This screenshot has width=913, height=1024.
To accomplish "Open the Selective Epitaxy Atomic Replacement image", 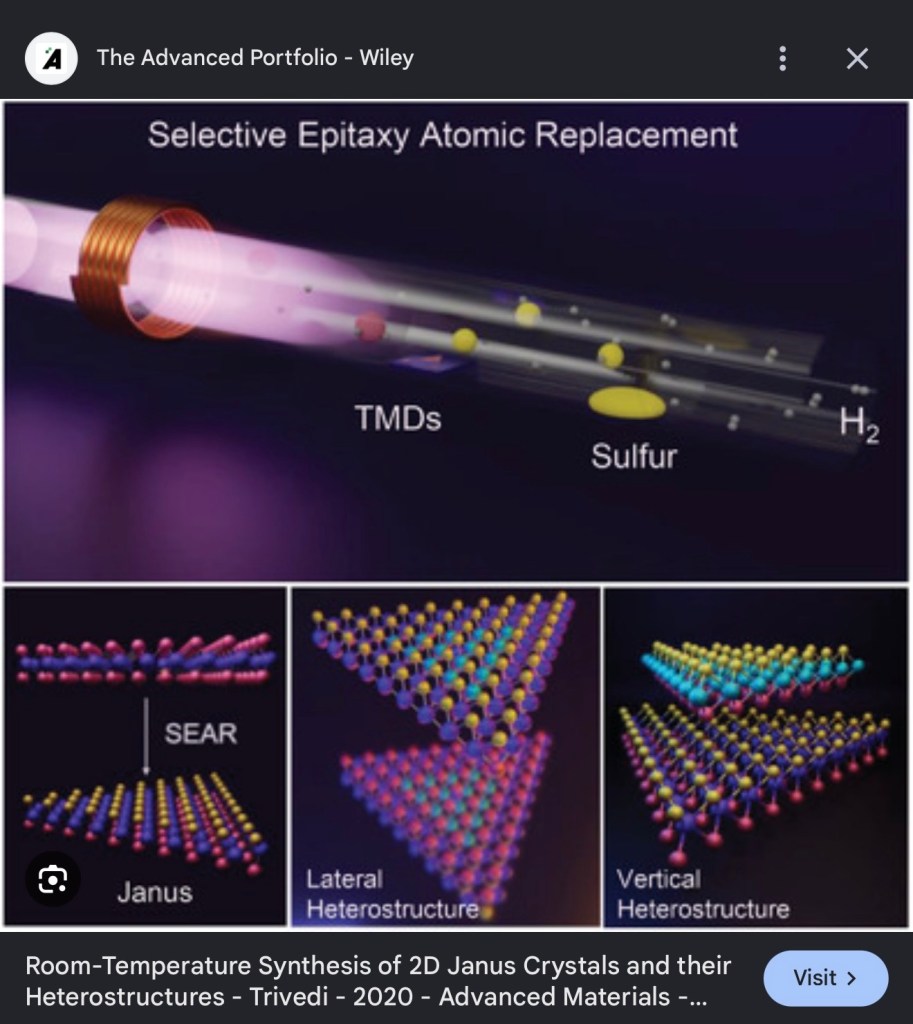I will pos(456,514).
